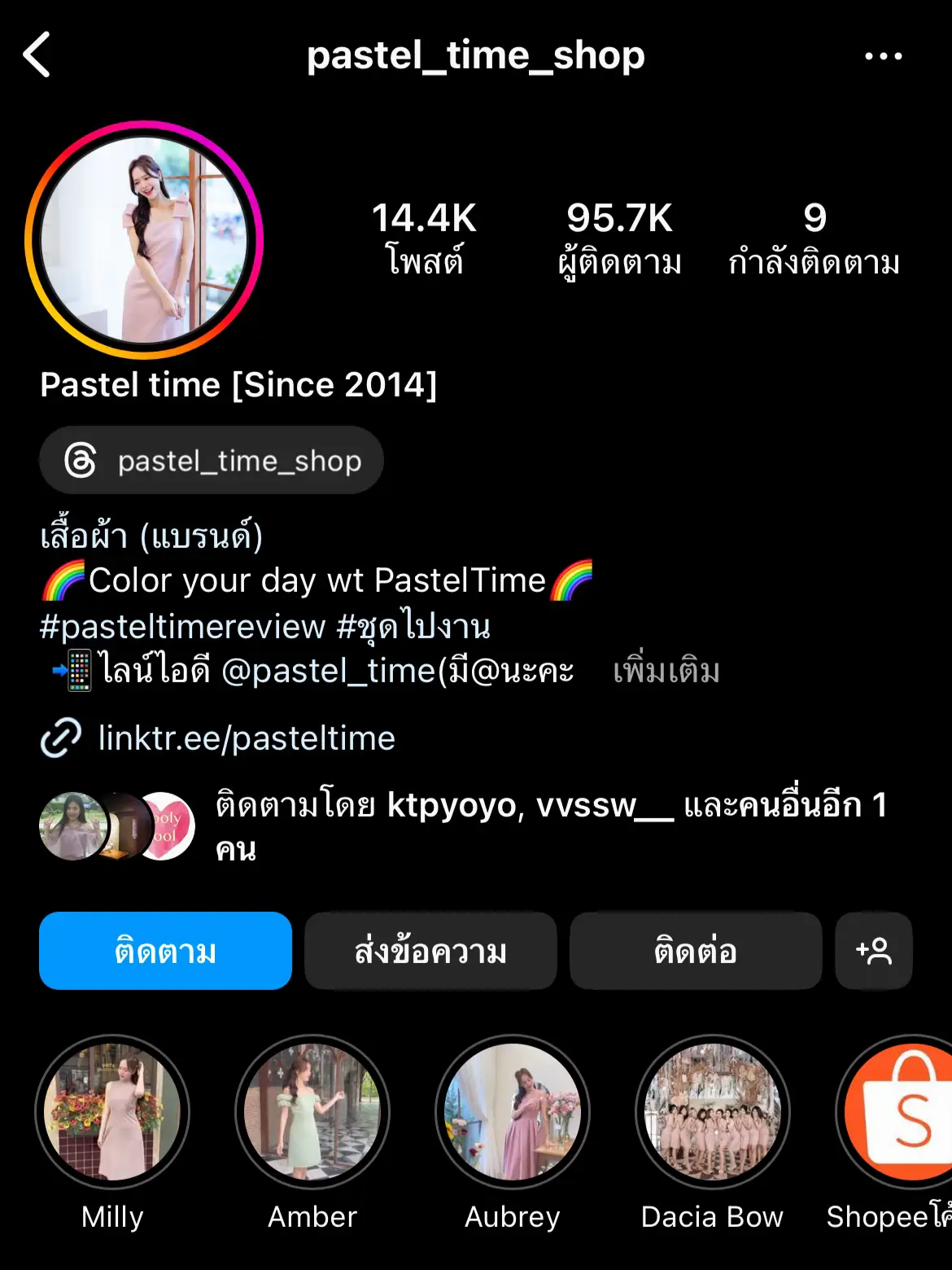Go back using the top-left arrow

37,55
